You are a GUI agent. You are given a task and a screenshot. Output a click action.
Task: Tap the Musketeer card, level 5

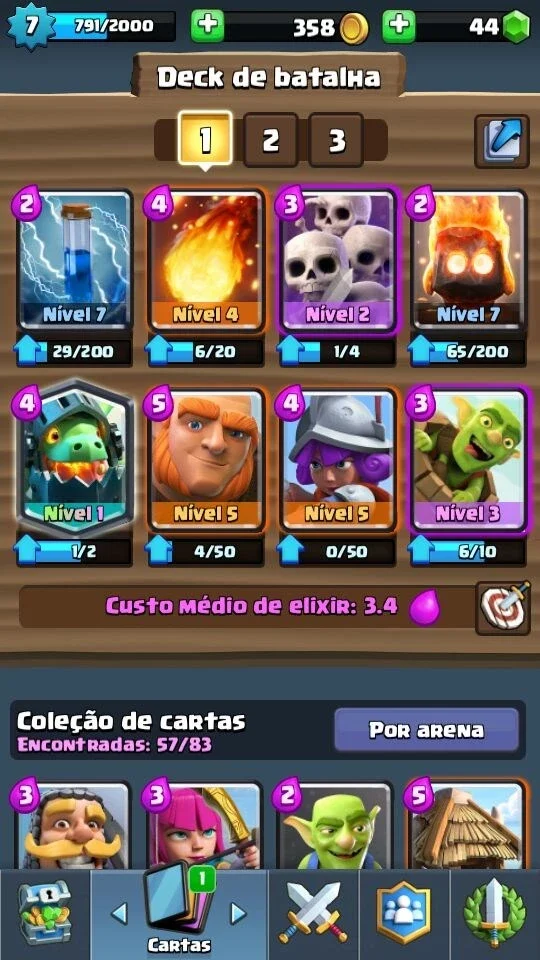pos(338,459)
